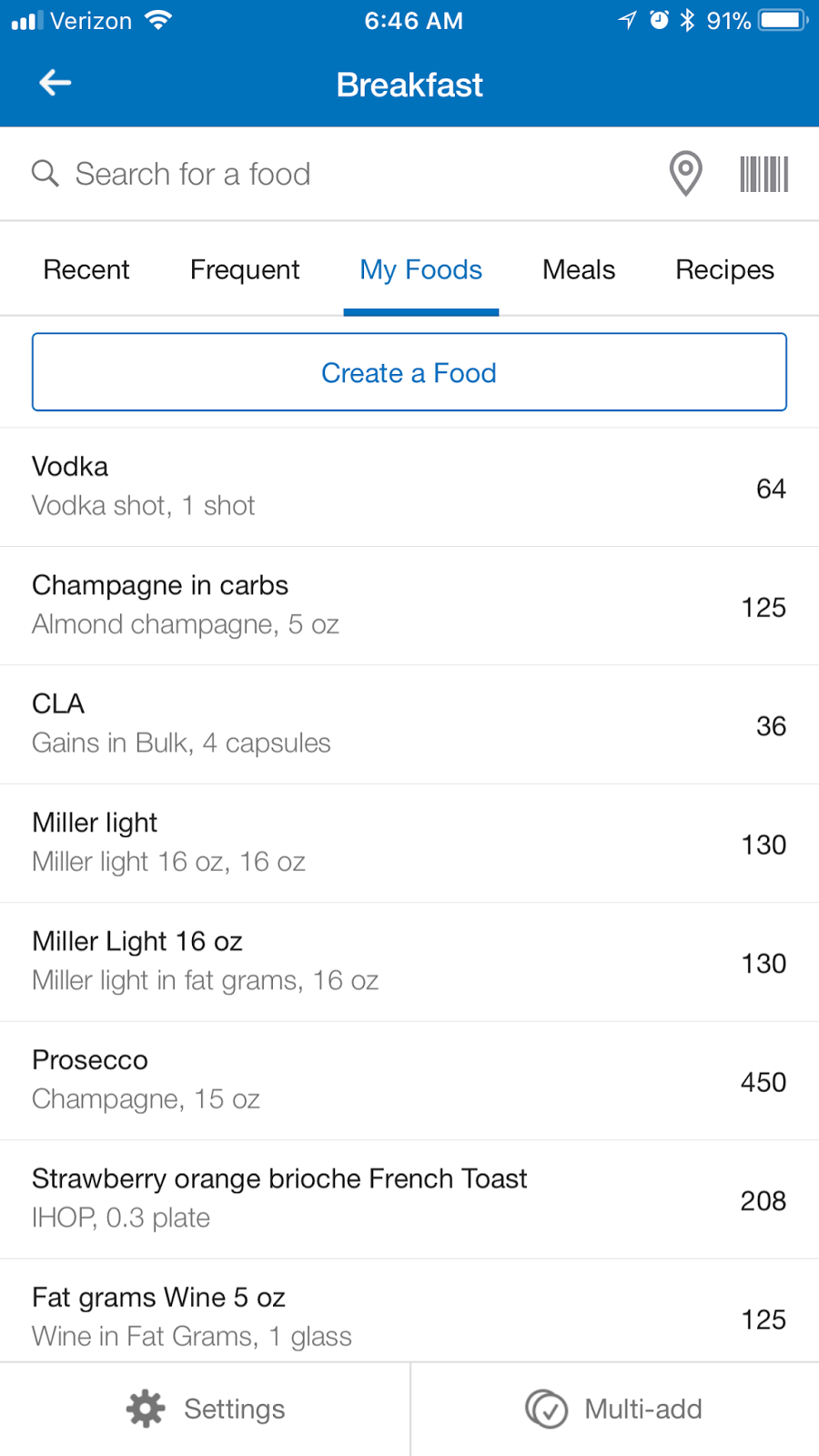Open the location pin icon
The height and width of the screenshot is (1456, 819).
685,173
